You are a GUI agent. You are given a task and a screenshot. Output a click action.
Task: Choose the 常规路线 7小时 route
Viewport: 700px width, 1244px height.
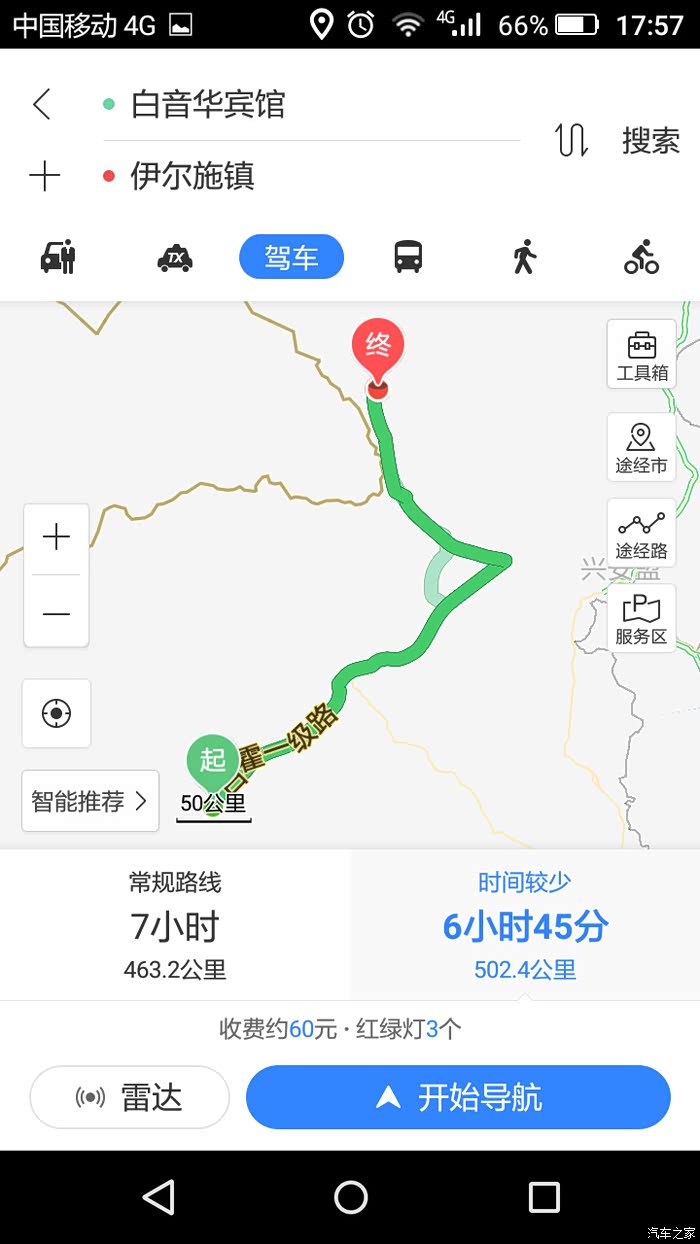click(175, 925)
